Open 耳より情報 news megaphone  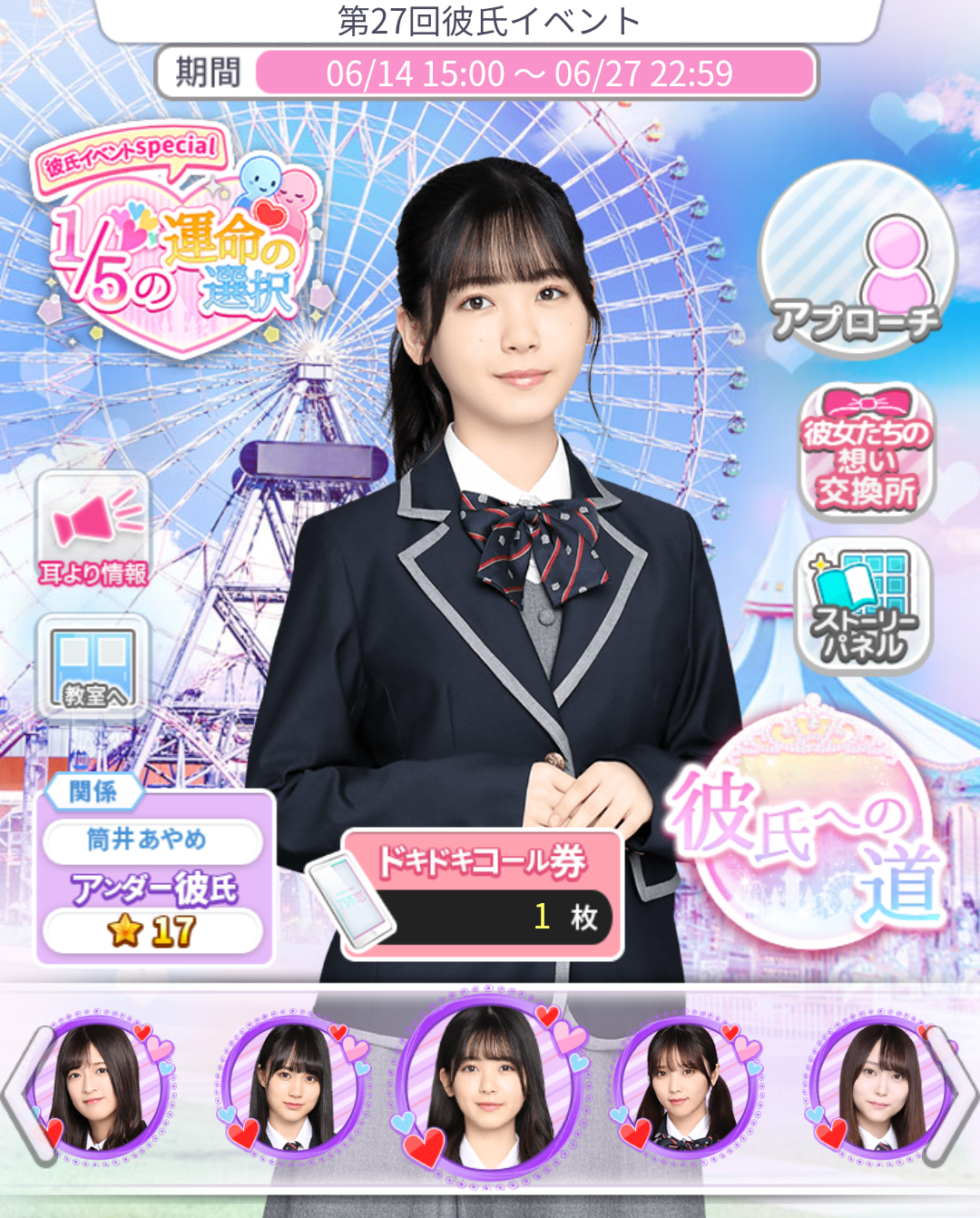pyautogui.click(x=93, y=531)
